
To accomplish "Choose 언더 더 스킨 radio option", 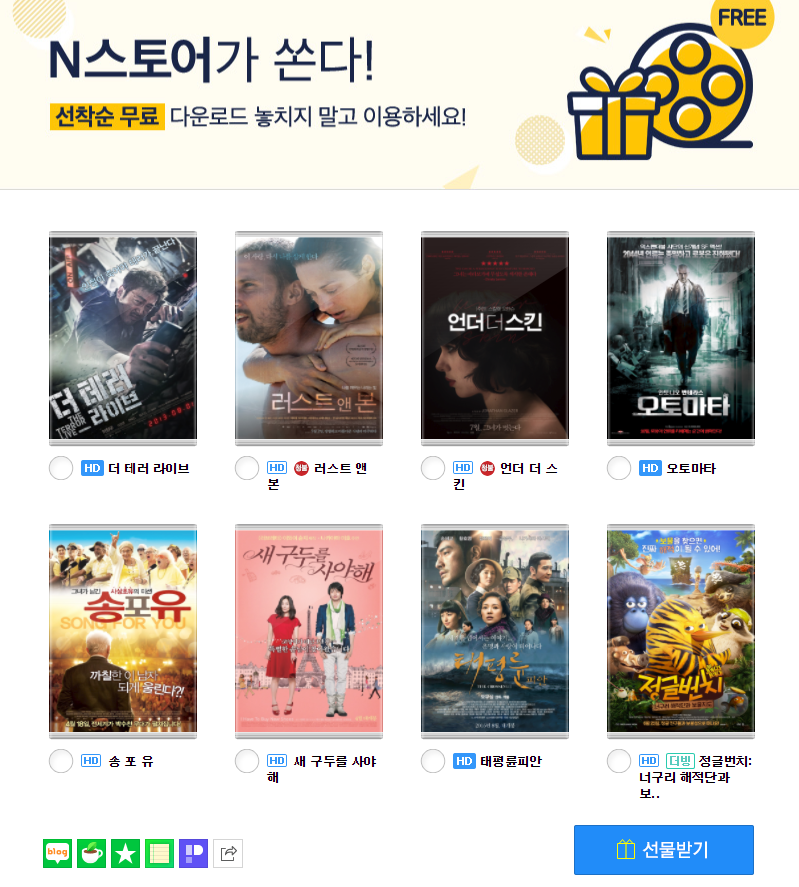I will (433, 468).
